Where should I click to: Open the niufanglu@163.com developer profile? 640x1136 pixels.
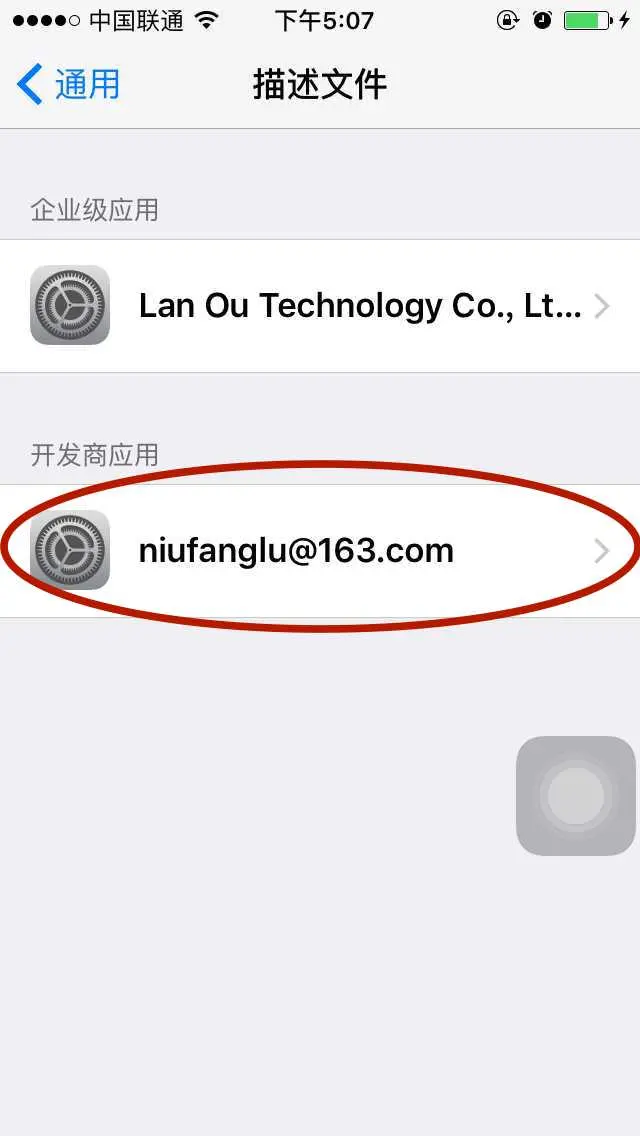coord(320,551)
